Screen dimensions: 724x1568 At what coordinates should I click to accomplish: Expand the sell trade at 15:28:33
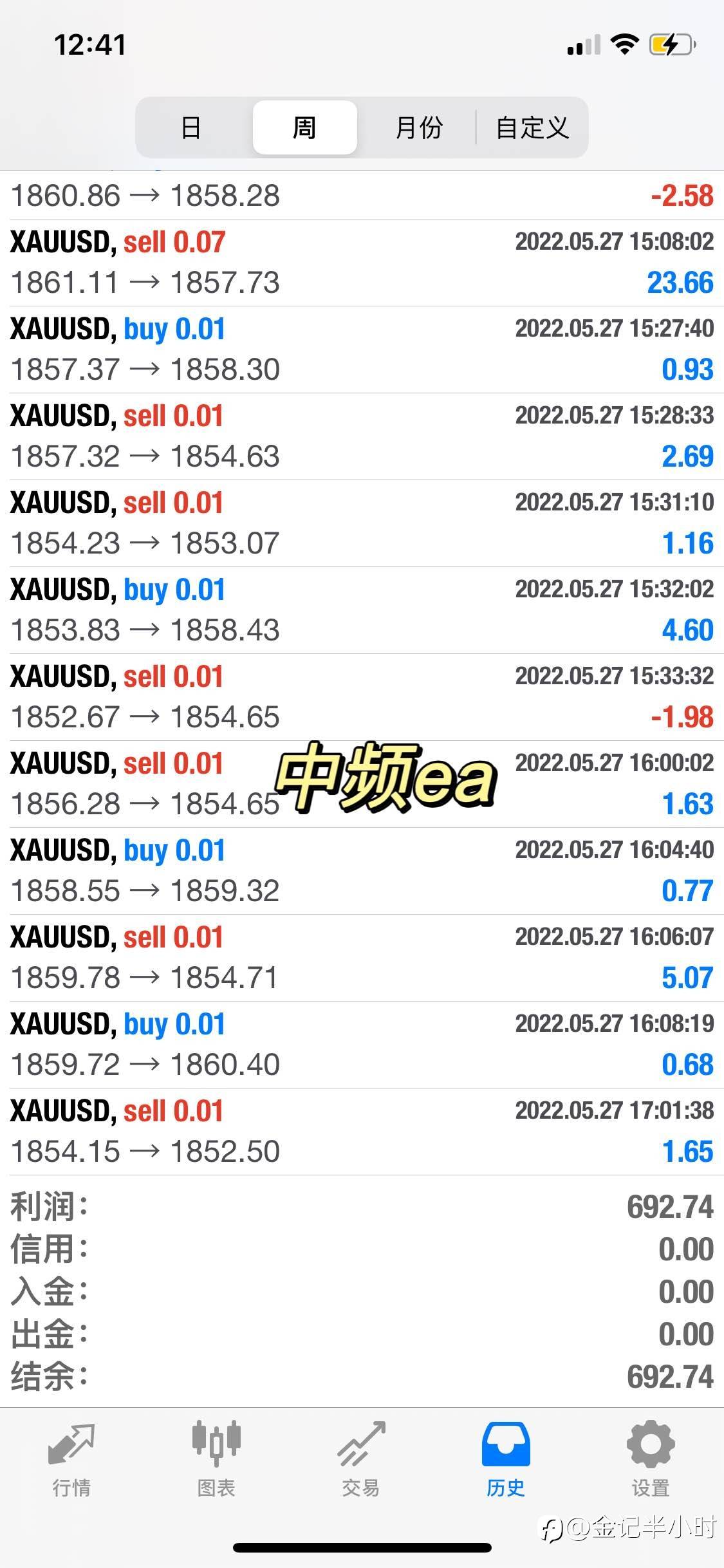pyautogui.click(x=362, y=436)
